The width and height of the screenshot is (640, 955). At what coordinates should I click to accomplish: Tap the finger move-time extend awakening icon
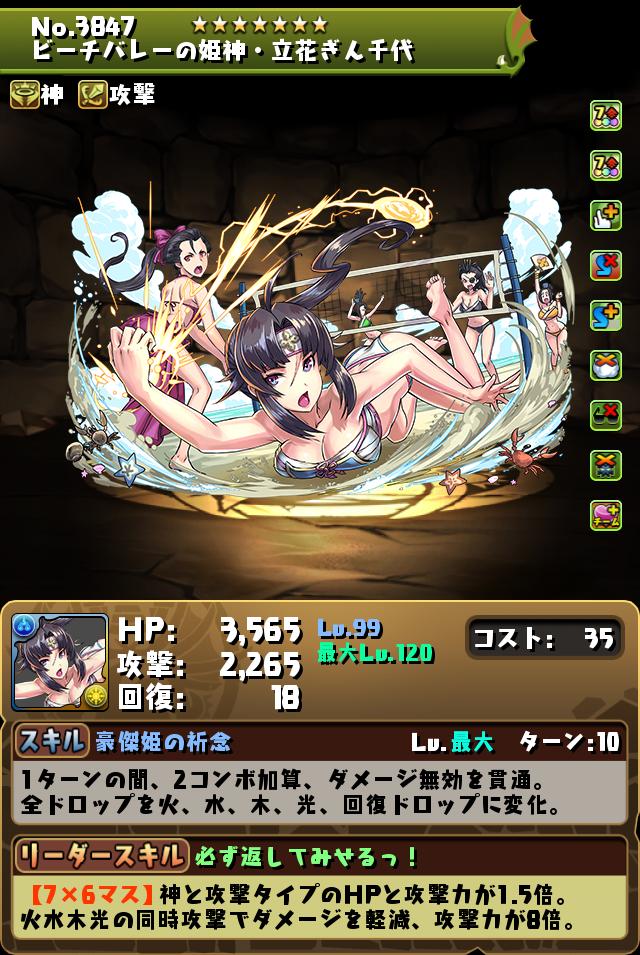(605, 215)
